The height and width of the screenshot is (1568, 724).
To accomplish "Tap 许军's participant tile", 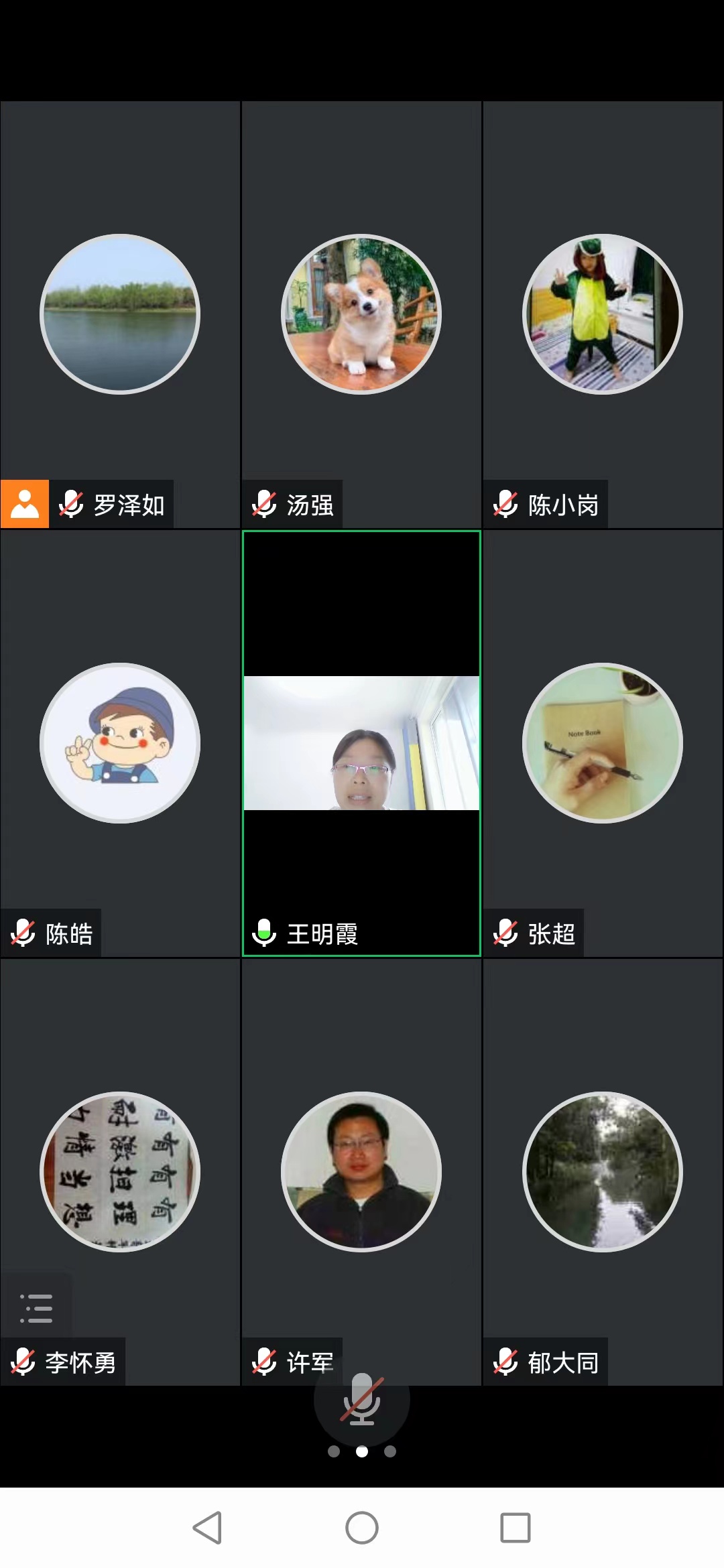I will click(x=361, y=1171).
